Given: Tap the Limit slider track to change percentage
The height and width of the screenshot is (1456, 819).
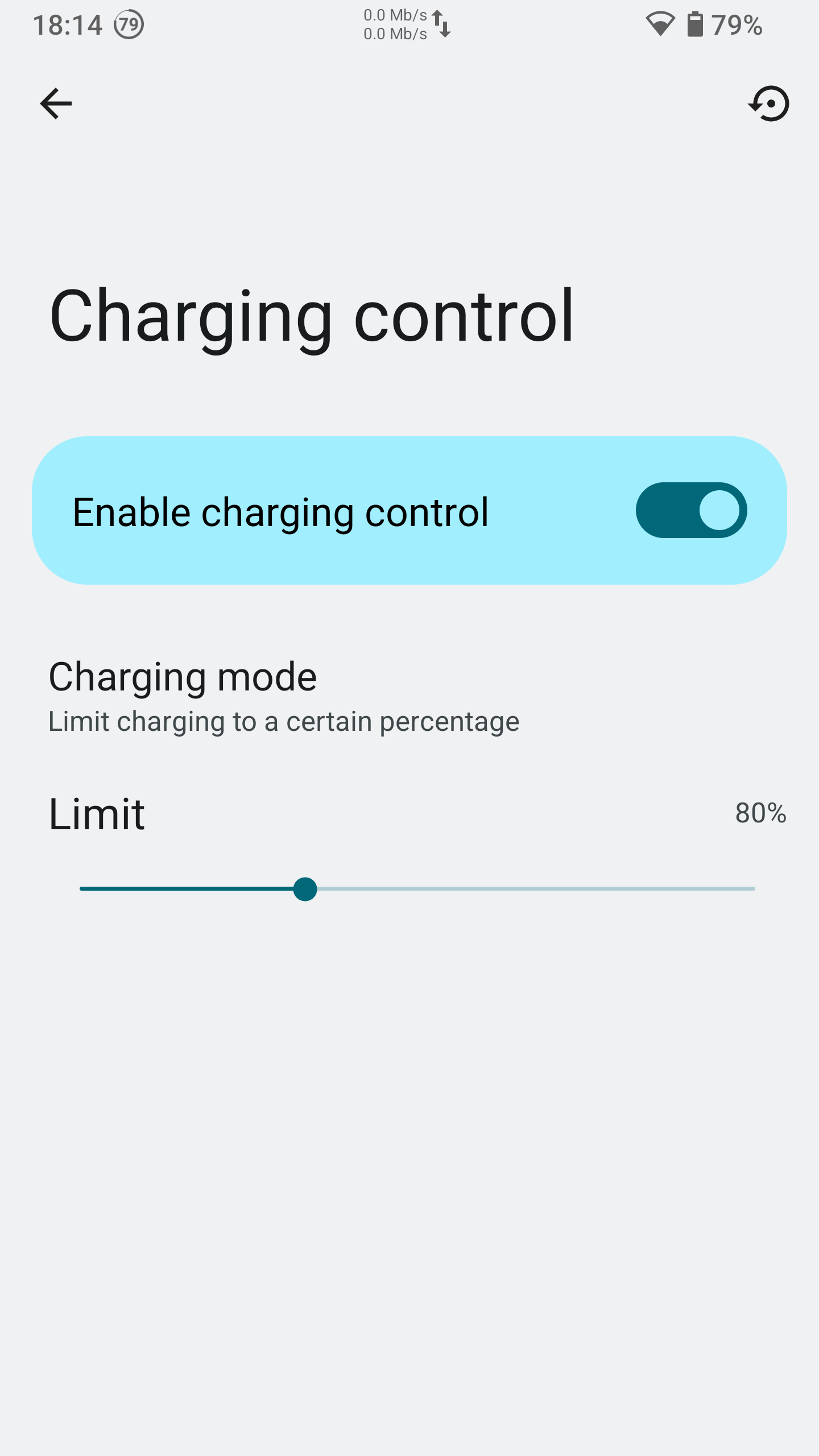Looking at the screenshot, I should [417, 888].
